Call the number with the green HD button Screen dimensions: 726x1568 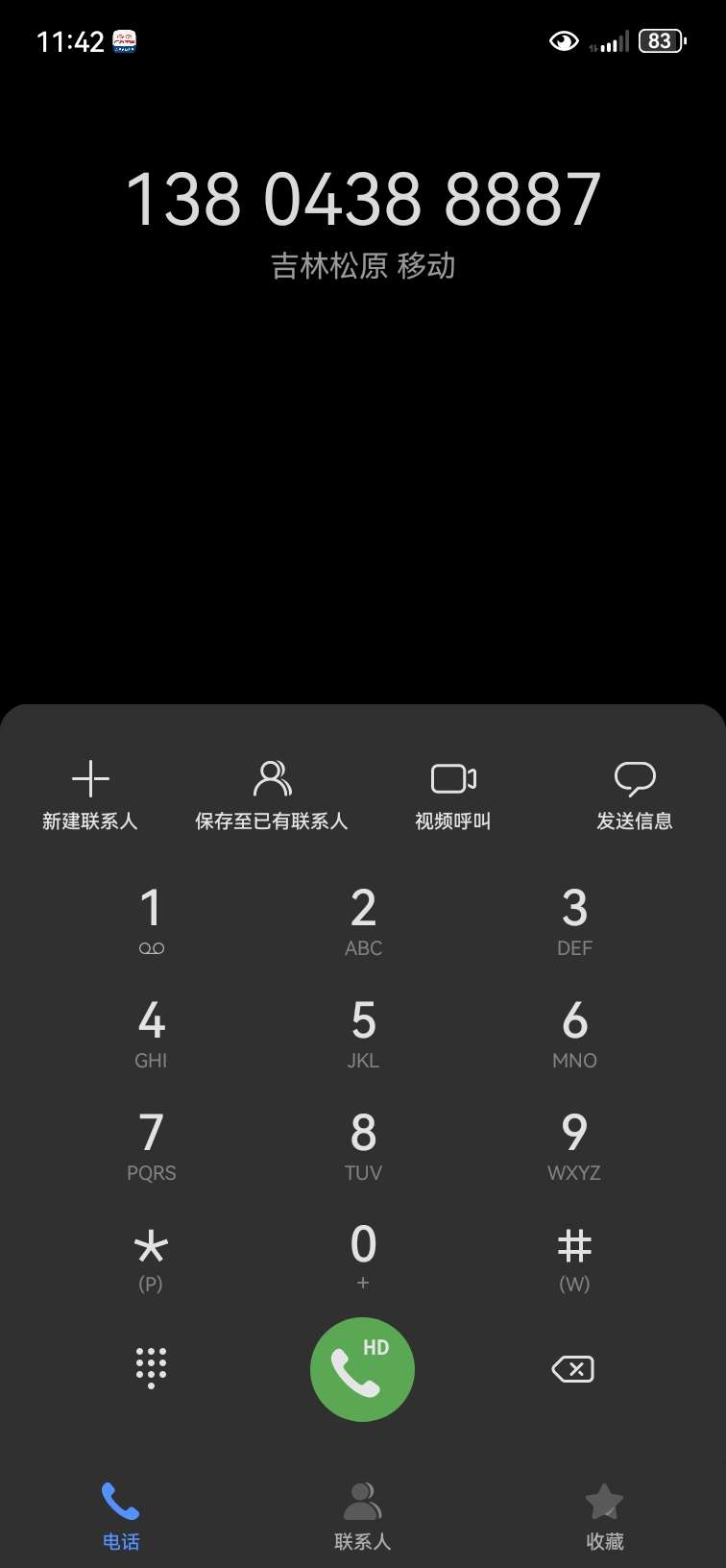click(x=362, y=1369)
